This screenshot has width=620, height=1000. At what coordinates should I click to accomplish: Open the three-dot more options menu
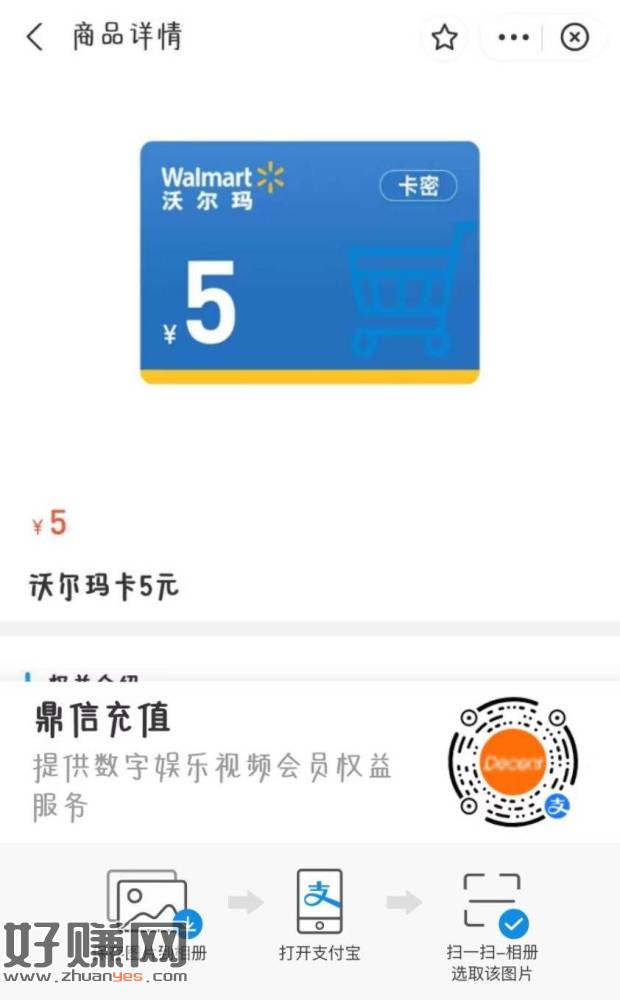pyautogui.click(x=513, y=38)
